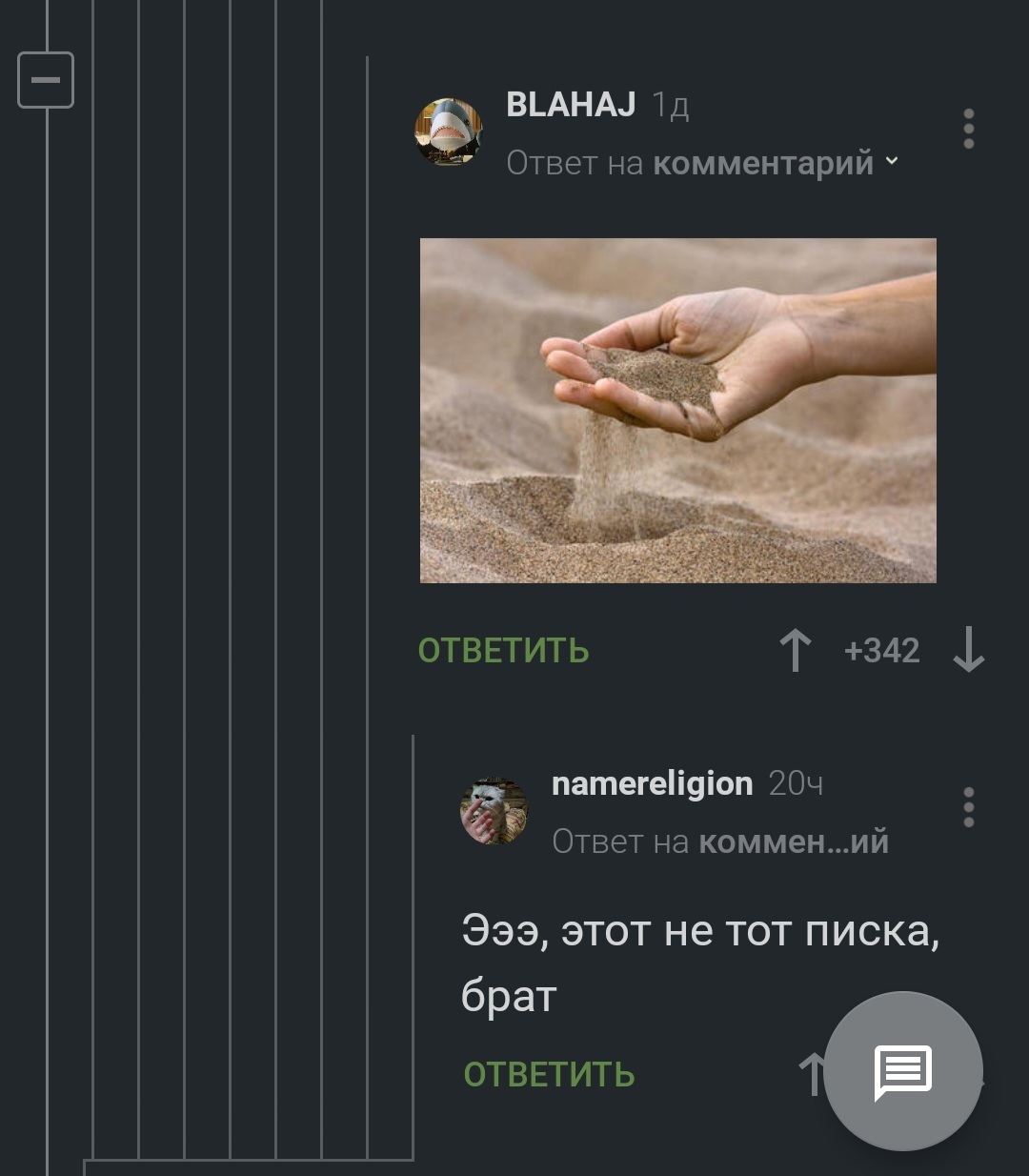Upvote namereligion's comment

coord(812,1075)
